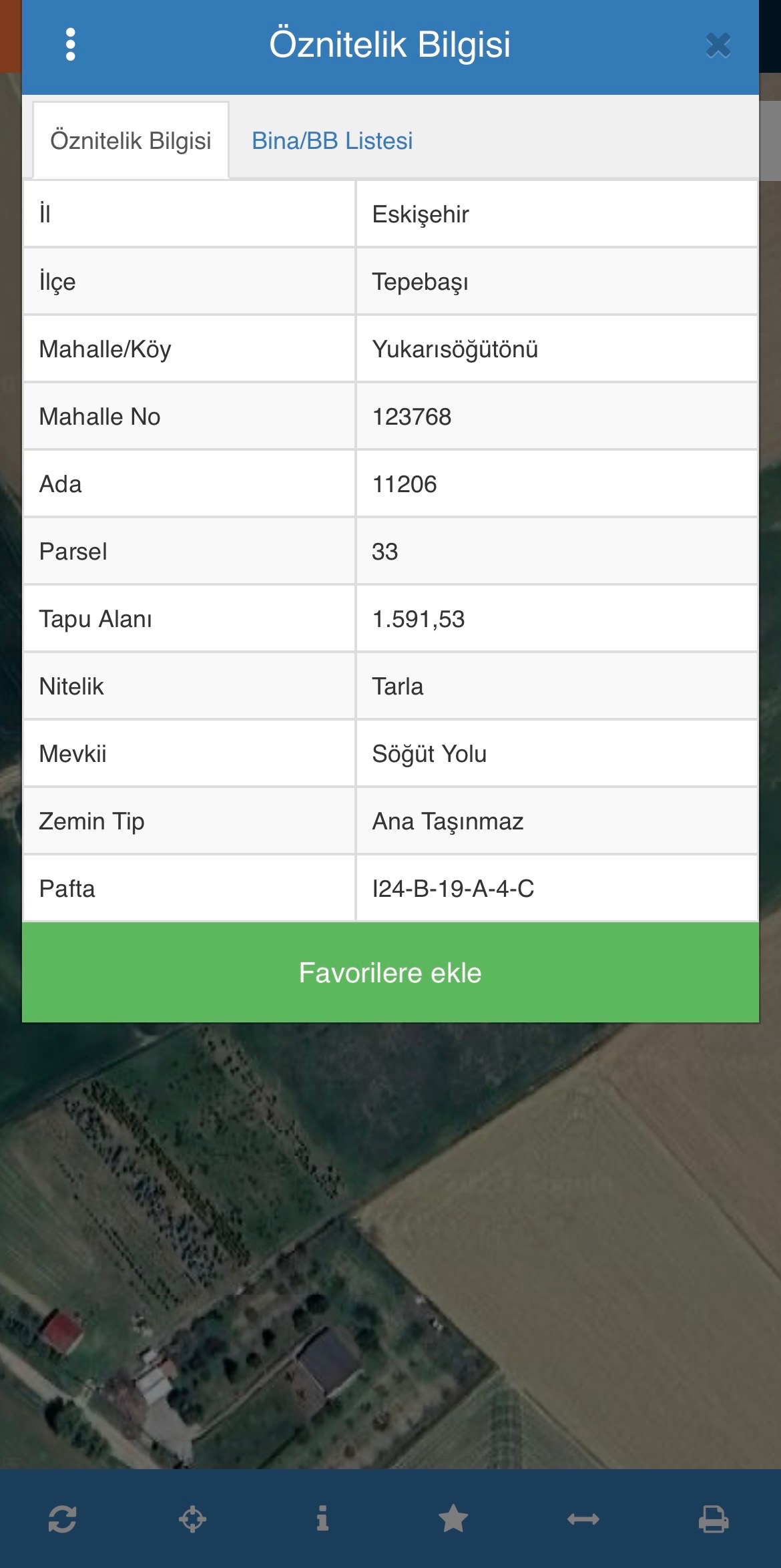Open the info icon in the bottom toolbar
The width and height of the screenshot is (781, 1568).
(322, 1519)
